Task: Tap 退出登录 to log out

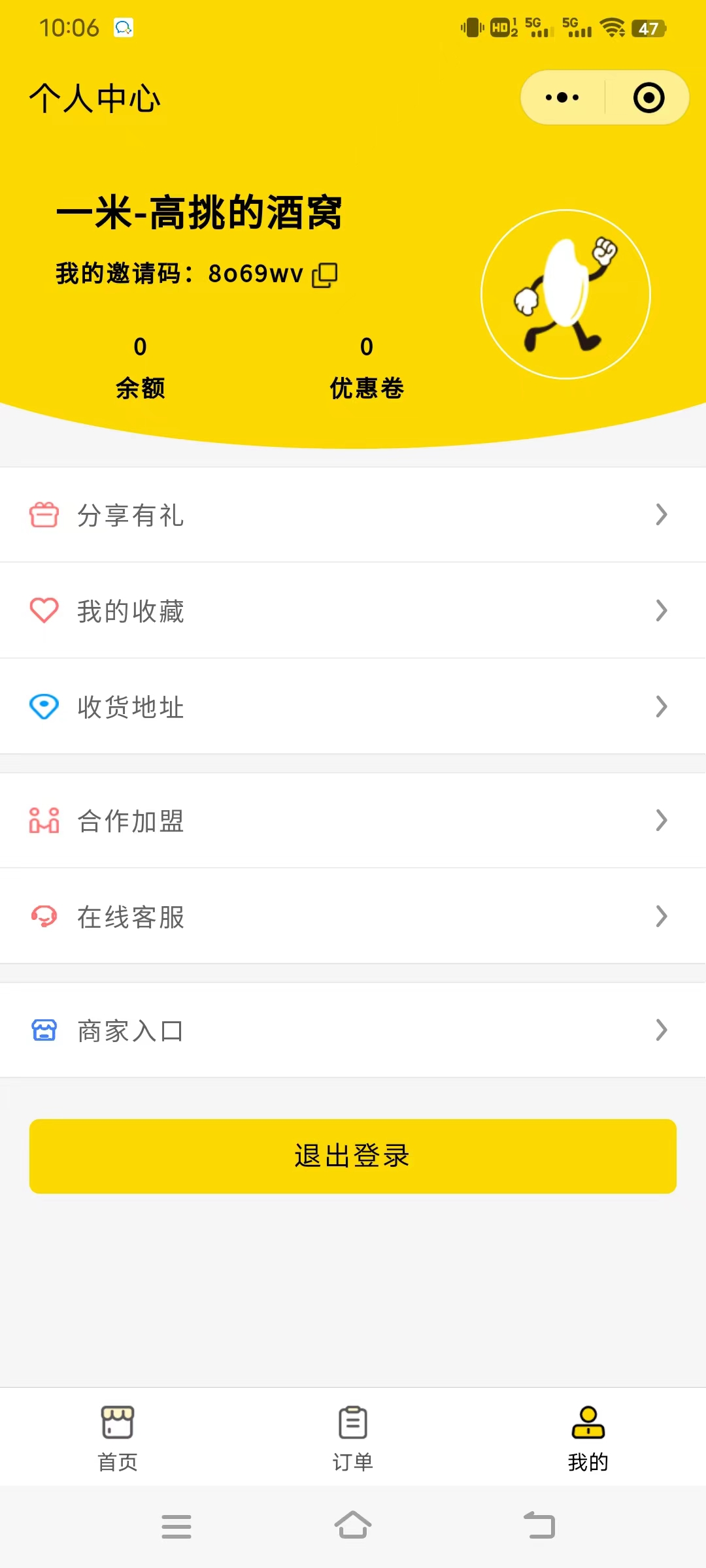Action: pyautogui.click(x=353, y=1156)
